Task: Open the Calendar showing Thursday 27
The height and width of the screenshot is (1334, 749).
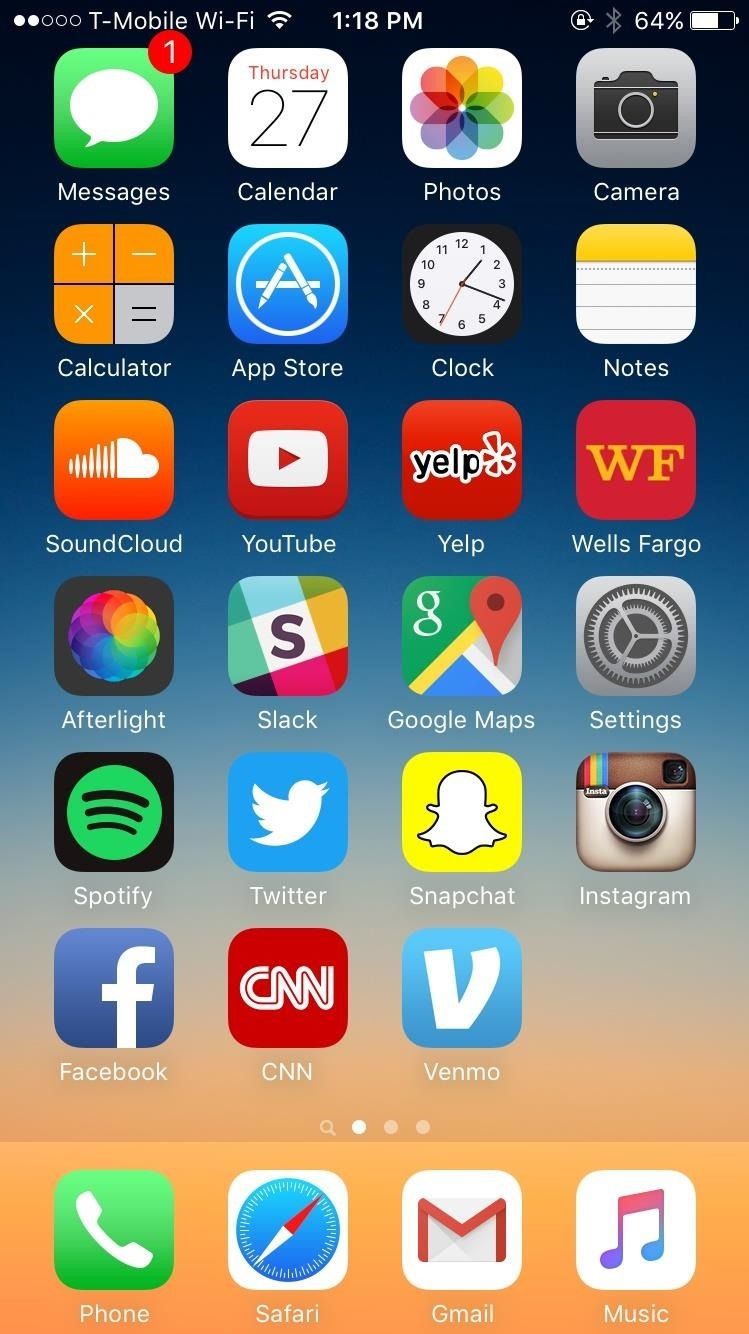Action: pos(288,108)
